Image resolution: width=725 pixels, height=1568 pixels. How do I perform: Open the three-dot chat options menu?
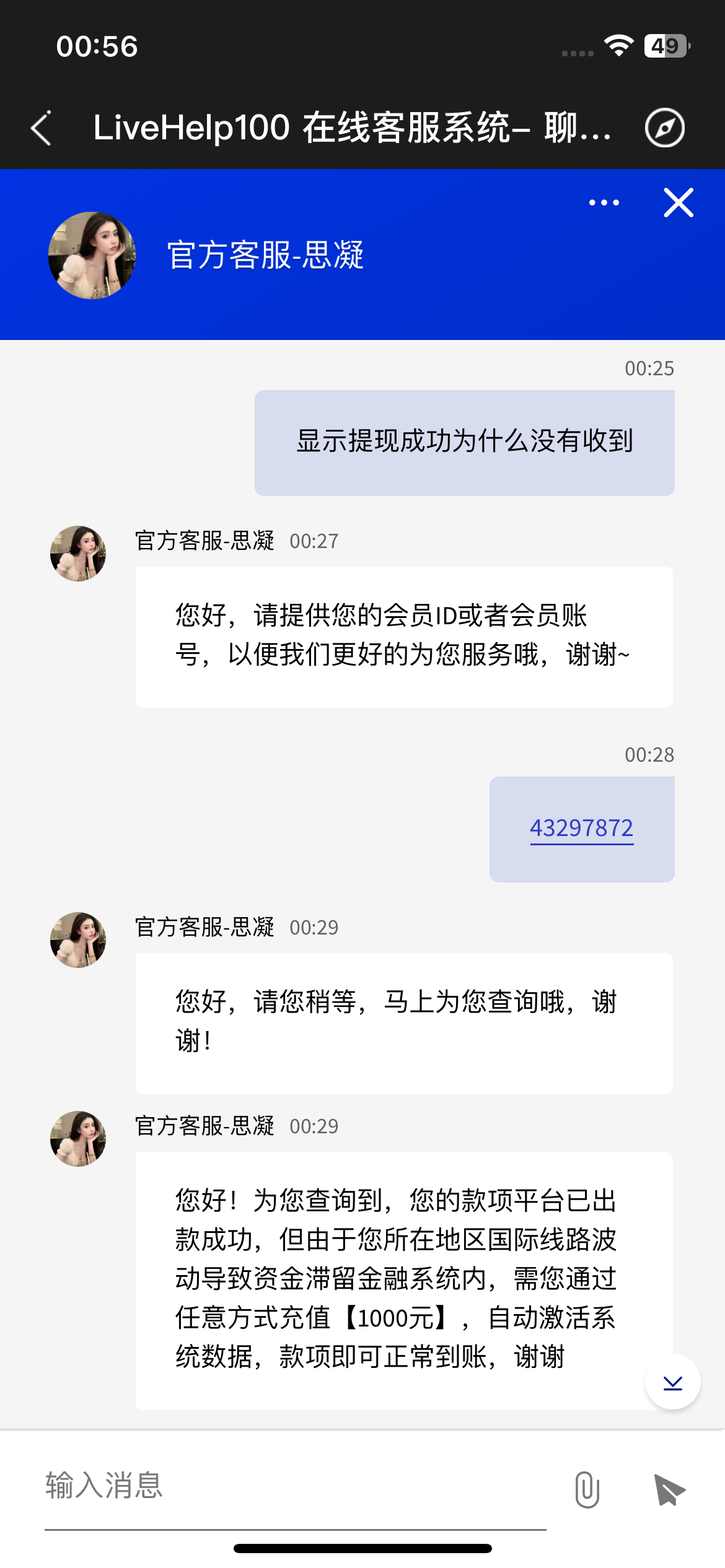(604, 203)
